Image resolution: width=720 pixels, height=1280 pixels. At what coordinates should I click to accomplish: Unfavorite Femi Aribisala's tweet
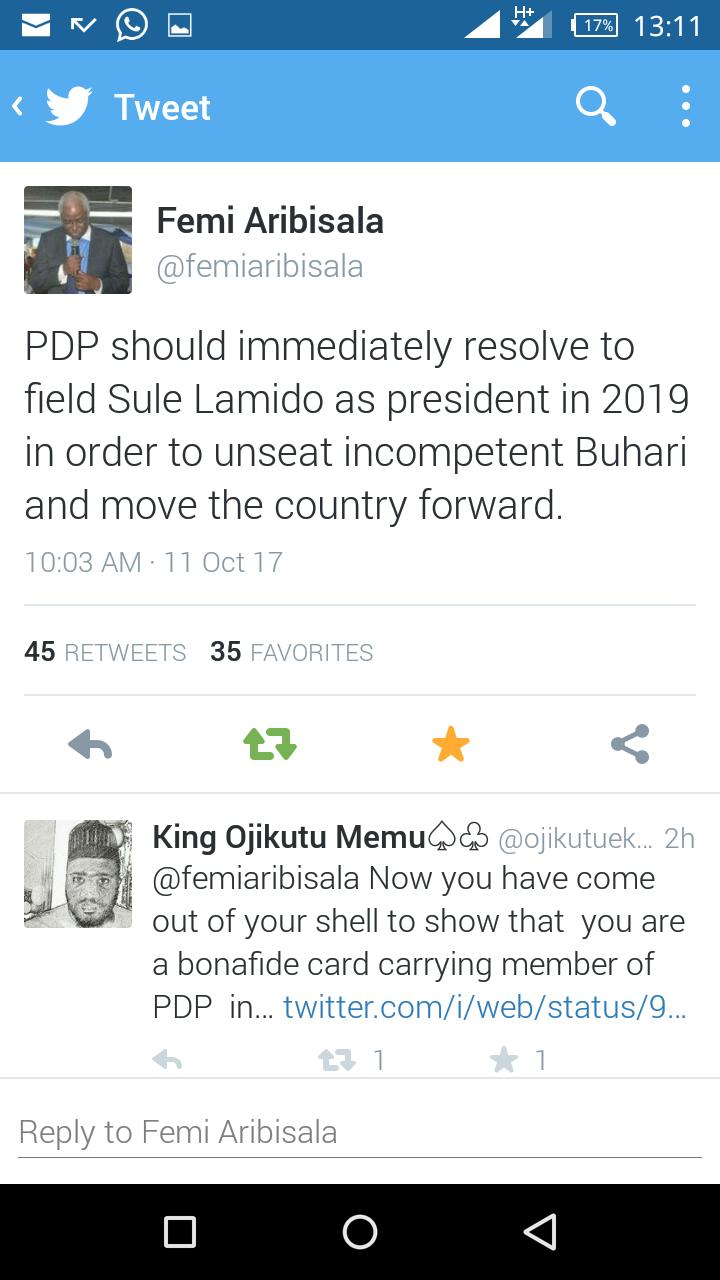(x=450, y=745)
